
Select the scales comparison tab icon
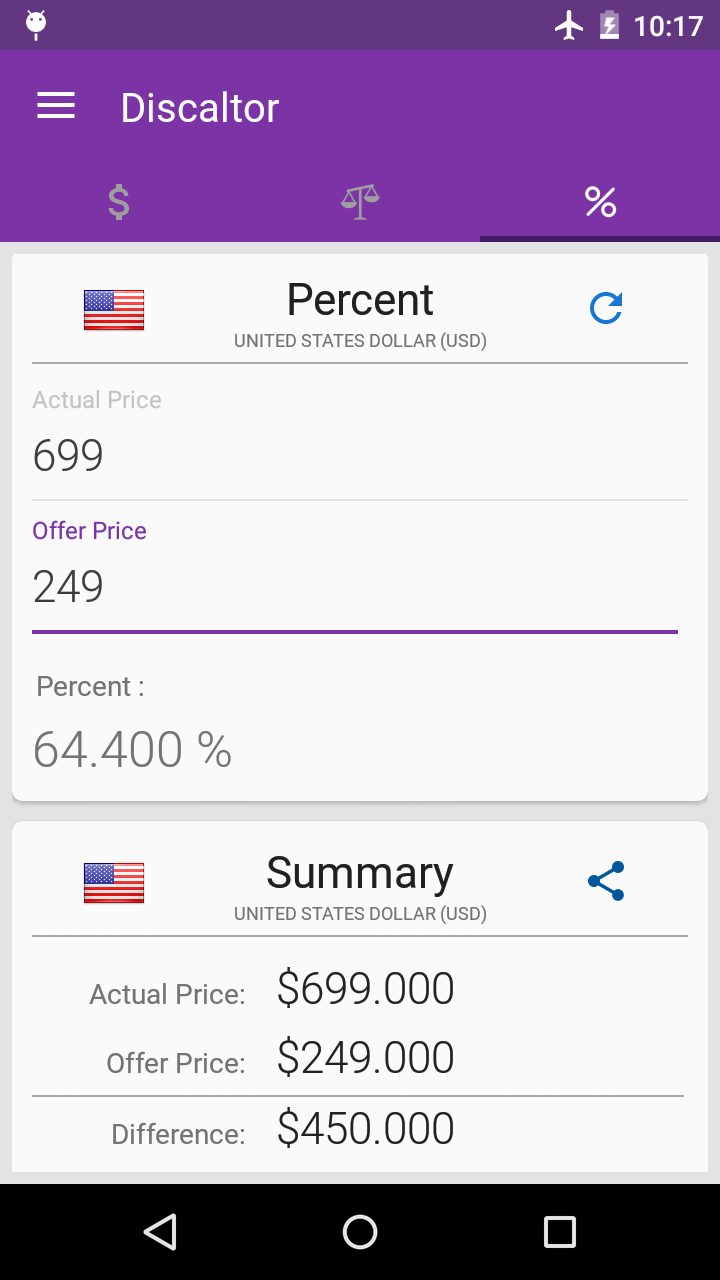[359, 202]
